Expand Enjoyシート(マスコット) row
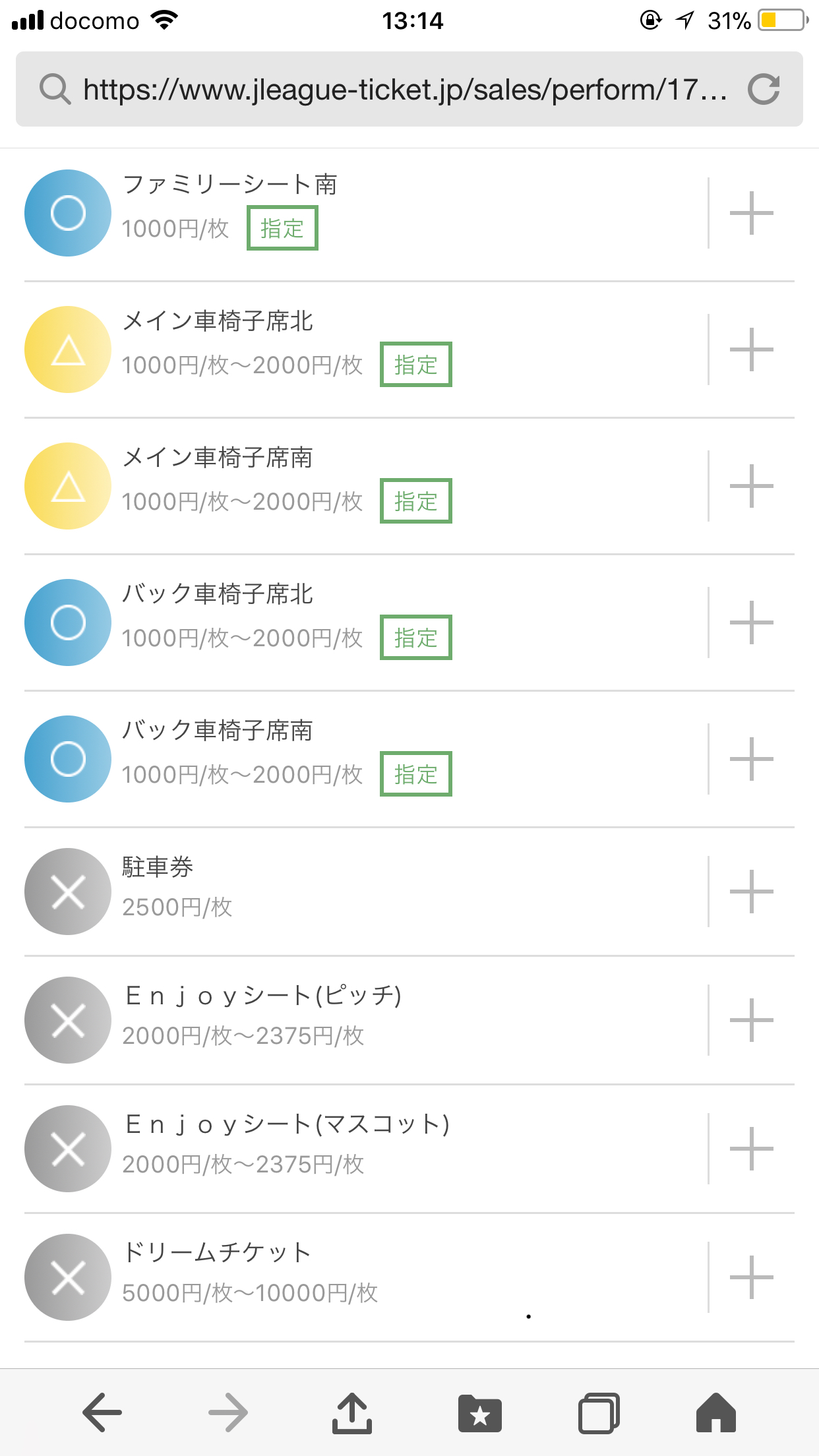The width and height of the screenshot is (819, 1456). click(x=751, y=1149)
